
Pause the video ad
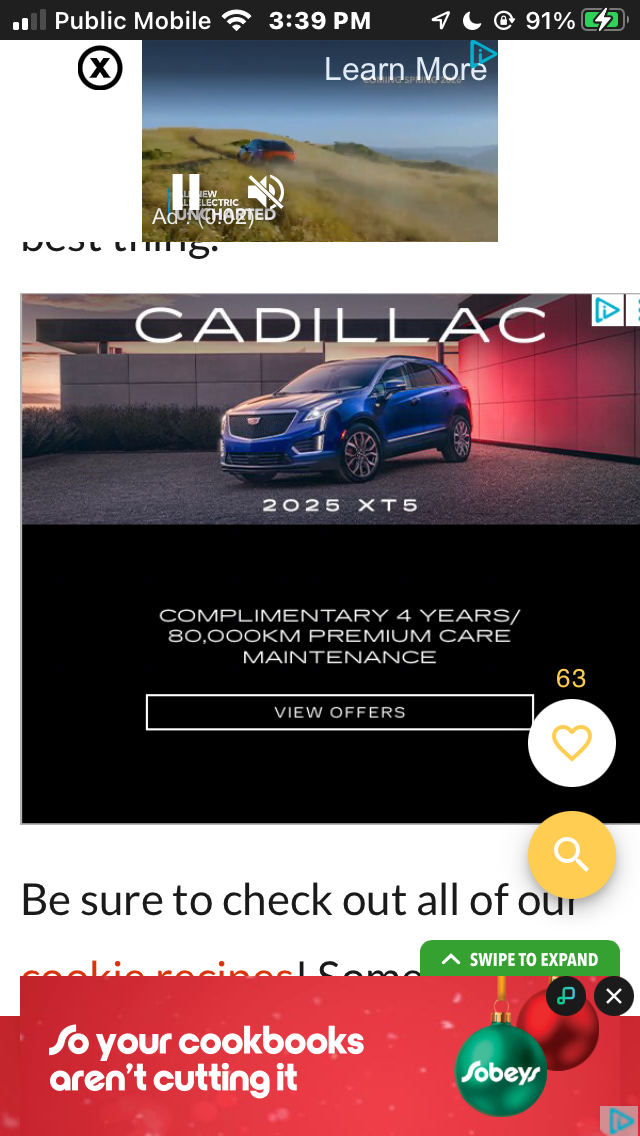pyautogui.click(x=185, y=191)
